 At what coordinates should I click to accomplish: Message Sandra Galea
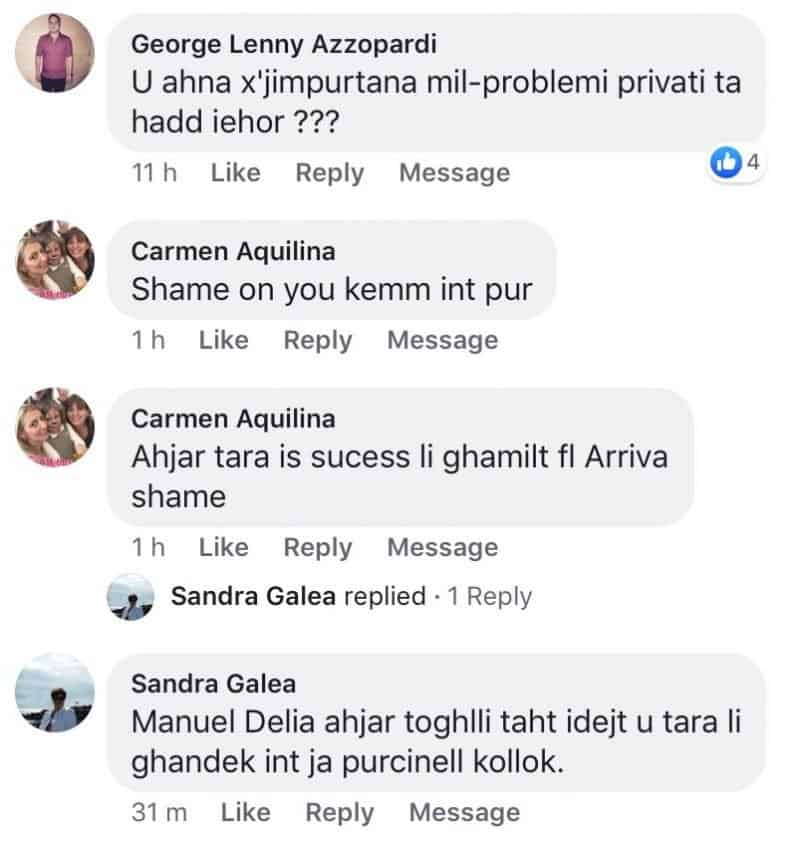click(464, 812)
